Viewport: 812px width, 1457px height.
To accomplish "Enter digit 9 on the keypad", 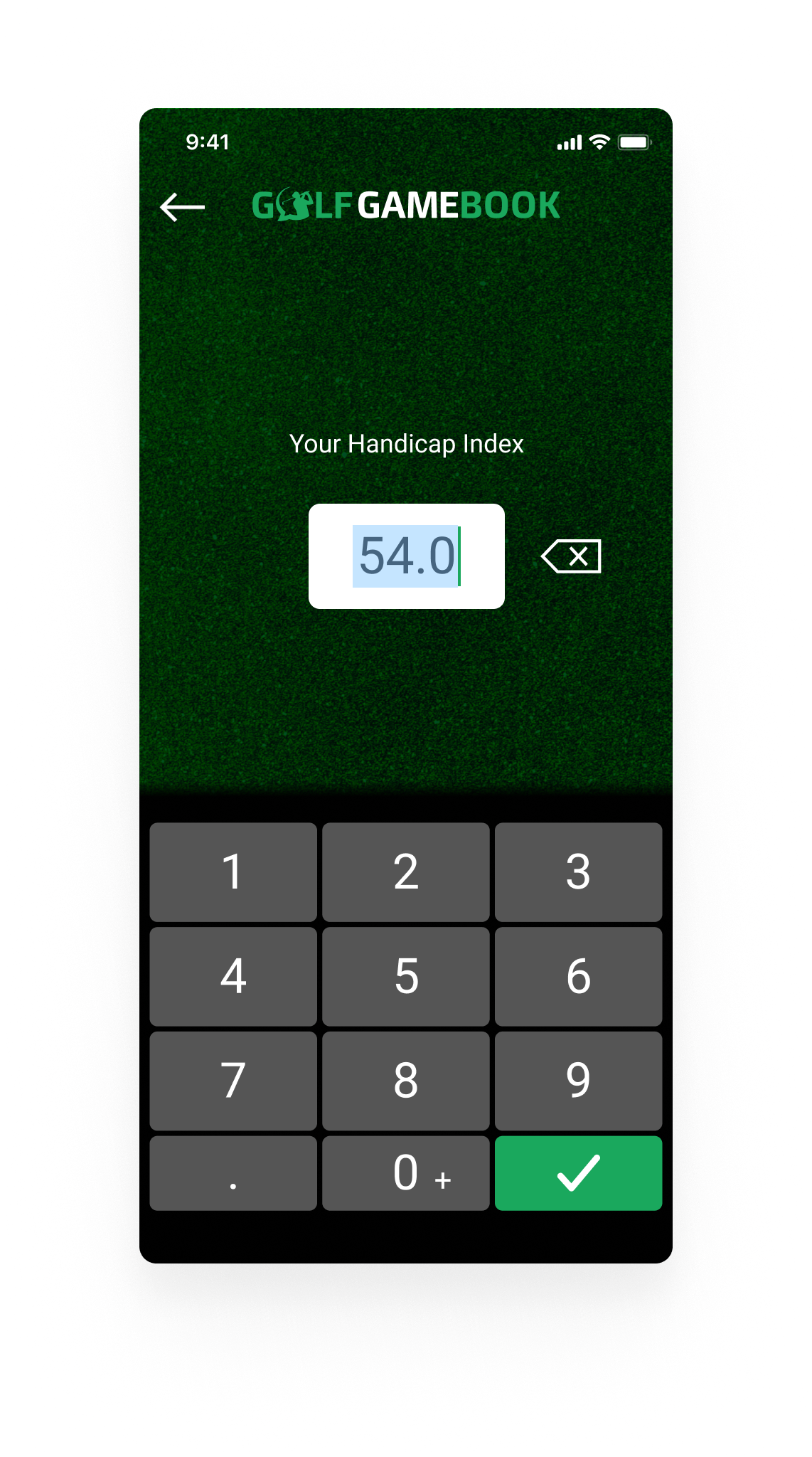I will tap(579, 1081).
